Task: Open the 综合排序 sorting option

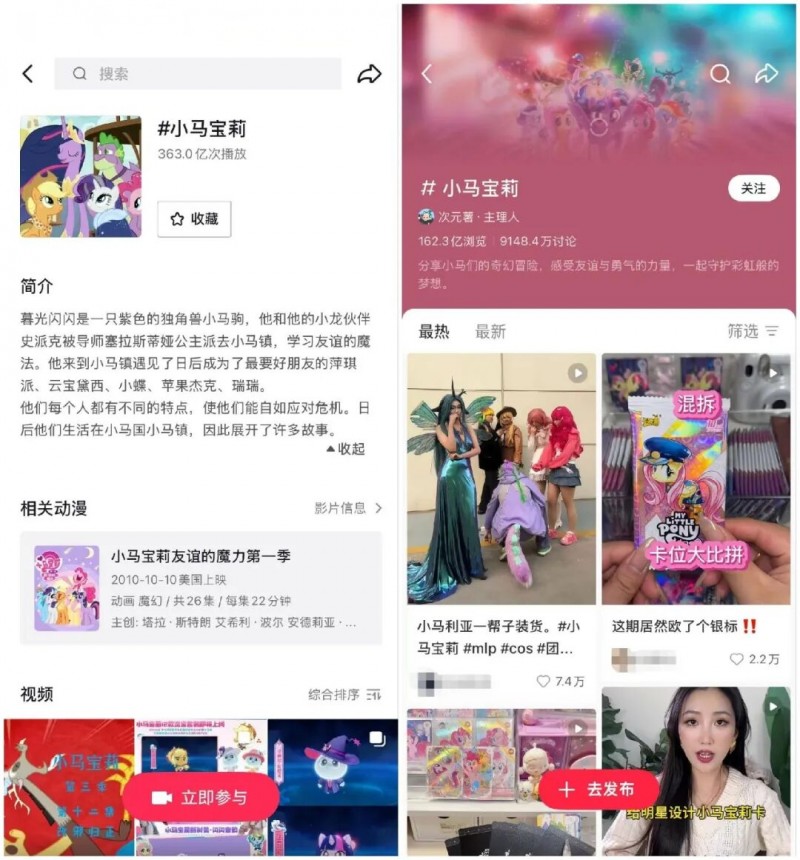Action: click(x=344, y=694)
